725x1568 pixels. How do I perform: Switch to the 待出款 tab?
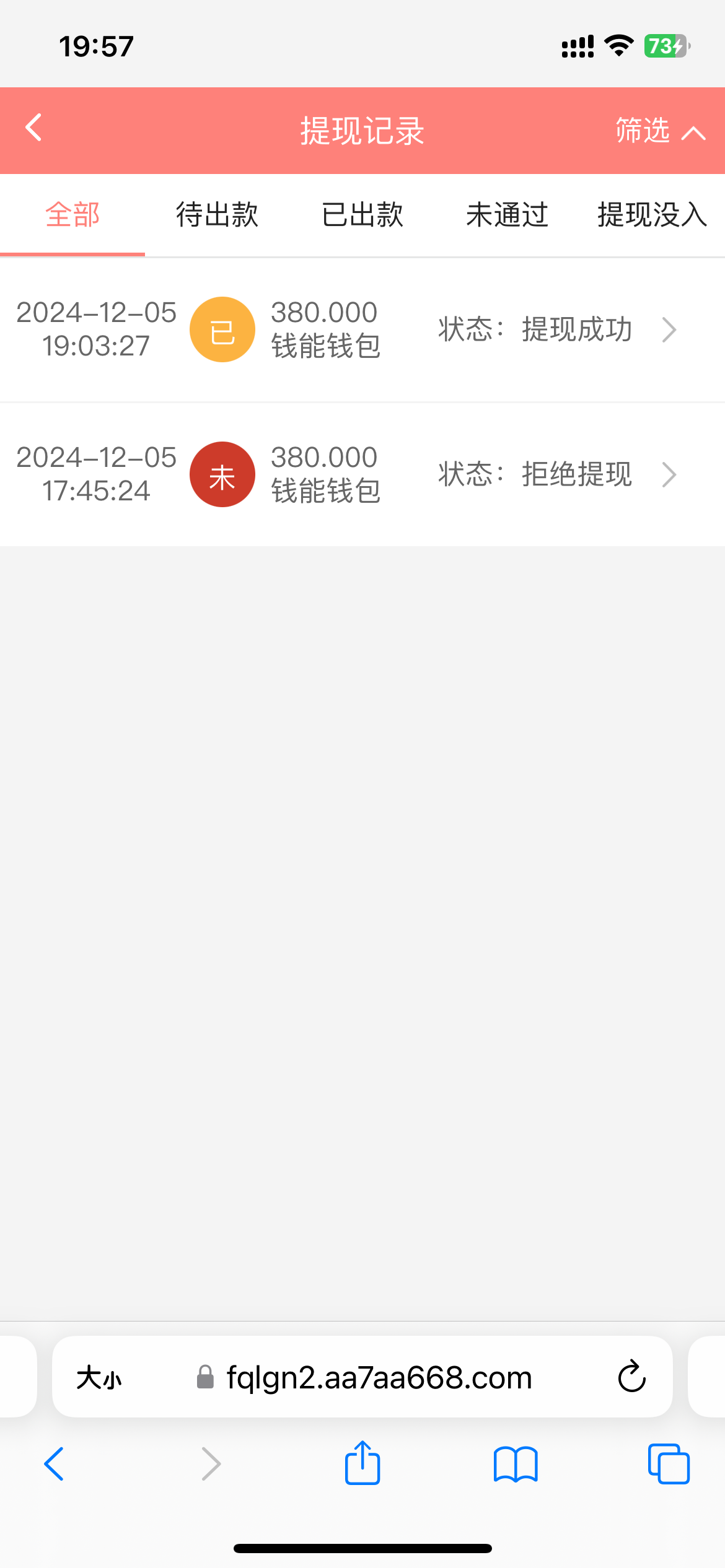coord(217,215)
